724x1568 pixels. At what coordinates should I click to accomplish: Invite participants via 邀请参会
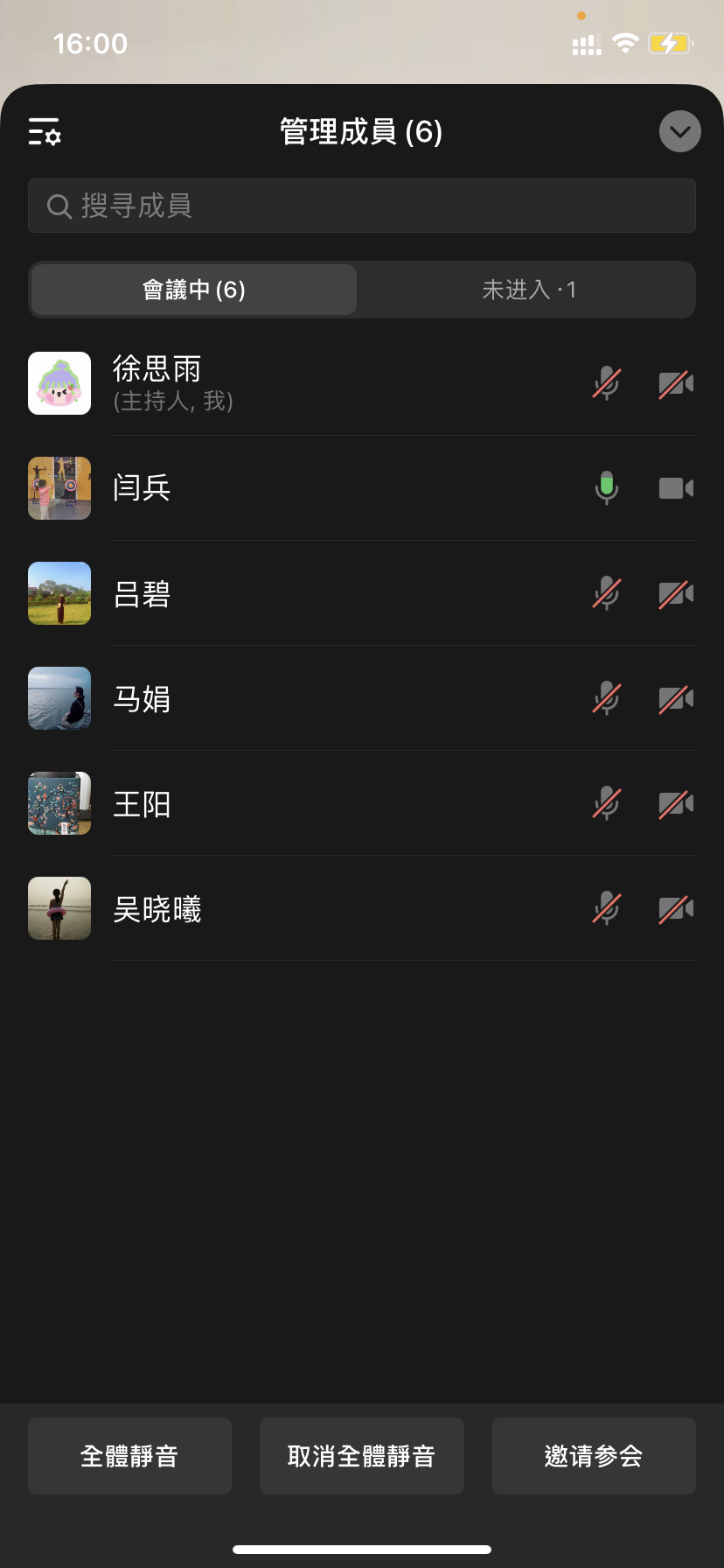tap(594, 1456)
